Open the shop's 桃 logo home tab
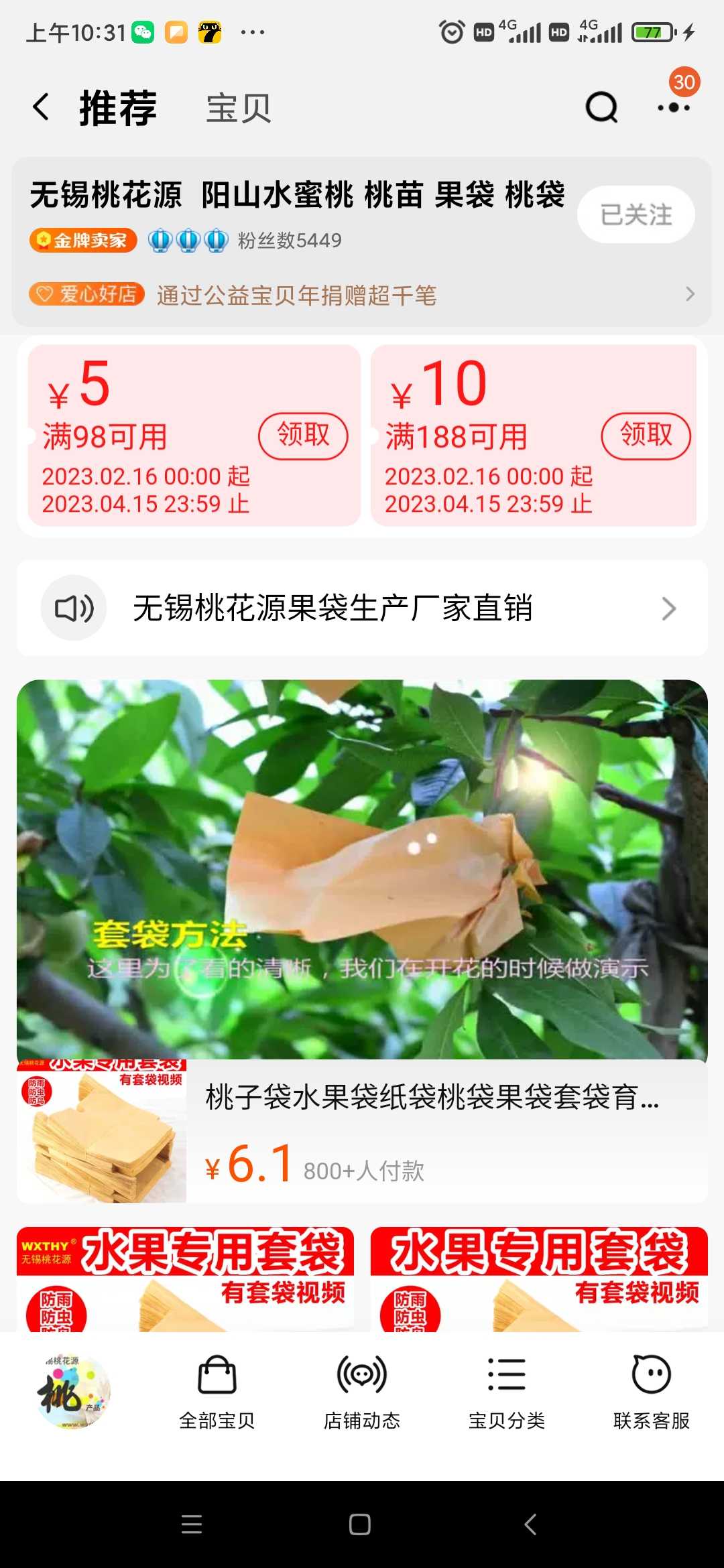The width and height of the screenshot is (724, 1568). point(73,1392)
